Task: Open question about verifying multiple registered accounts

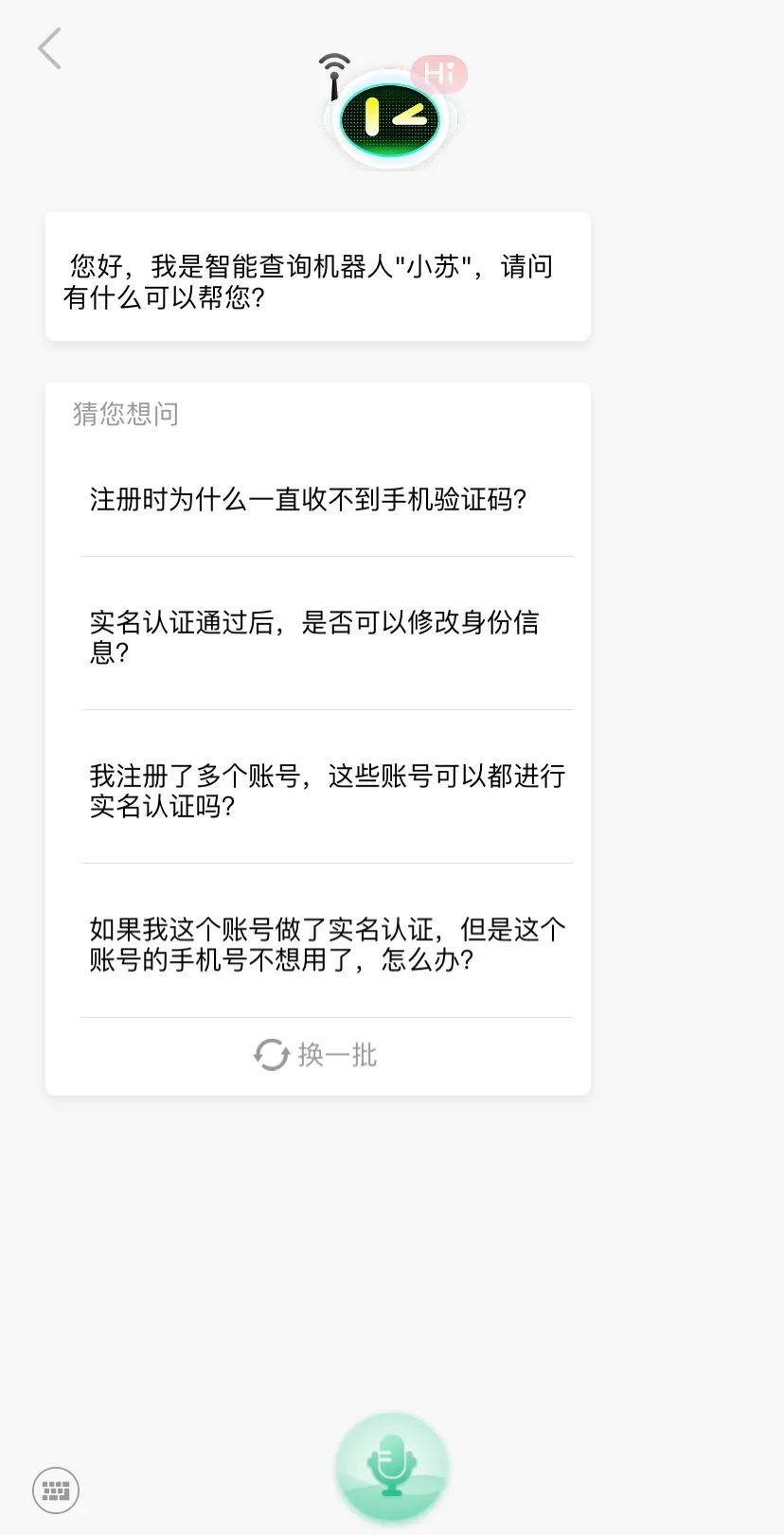Action: pyautogui.click(x=327, y=791)
